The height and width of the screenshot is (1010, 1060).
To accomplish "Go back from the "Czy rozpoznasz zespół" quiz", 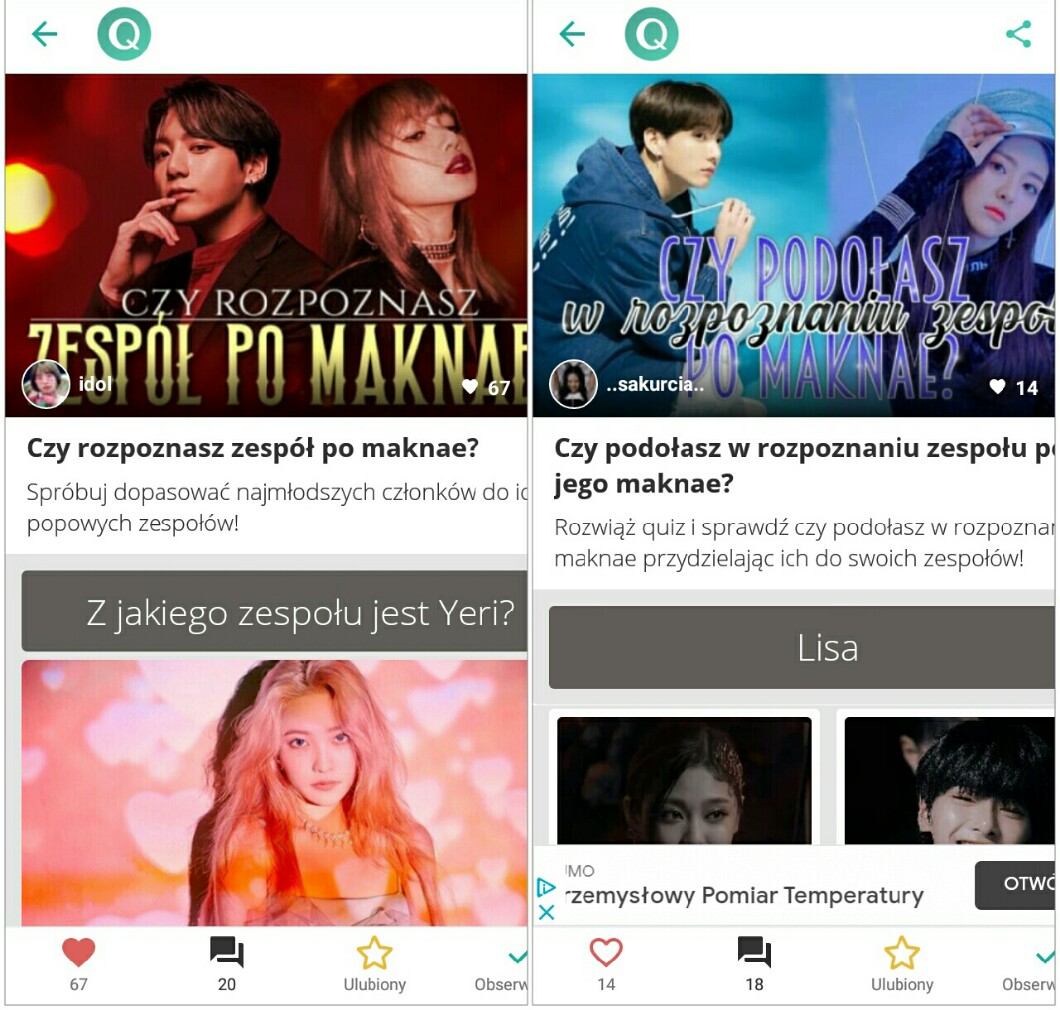I will coord(45,35).
